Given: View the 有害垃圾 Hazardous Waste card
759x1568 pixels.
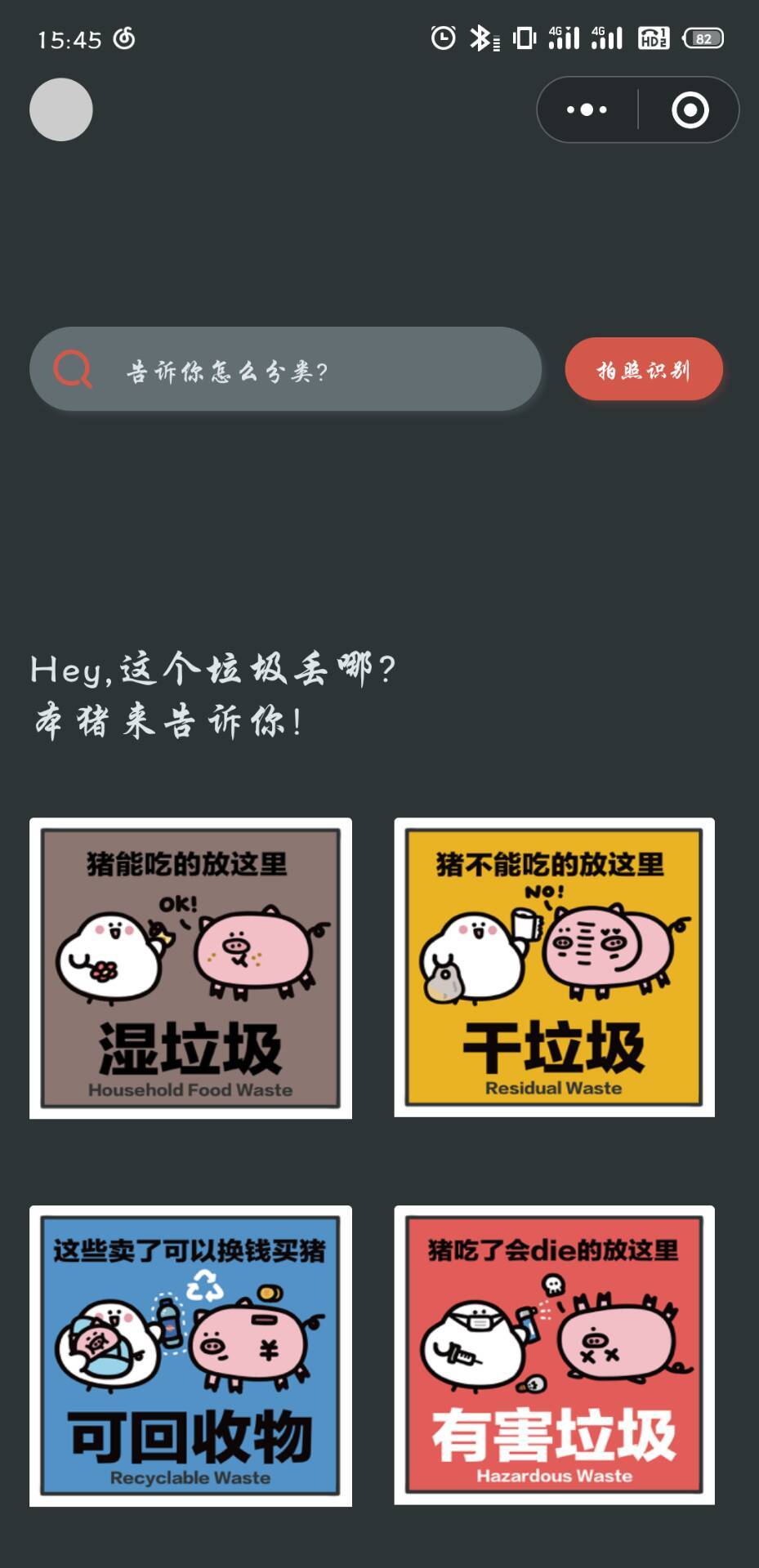Looking at the screenshot, I should pyautogui.click(x=554, y=1356).
